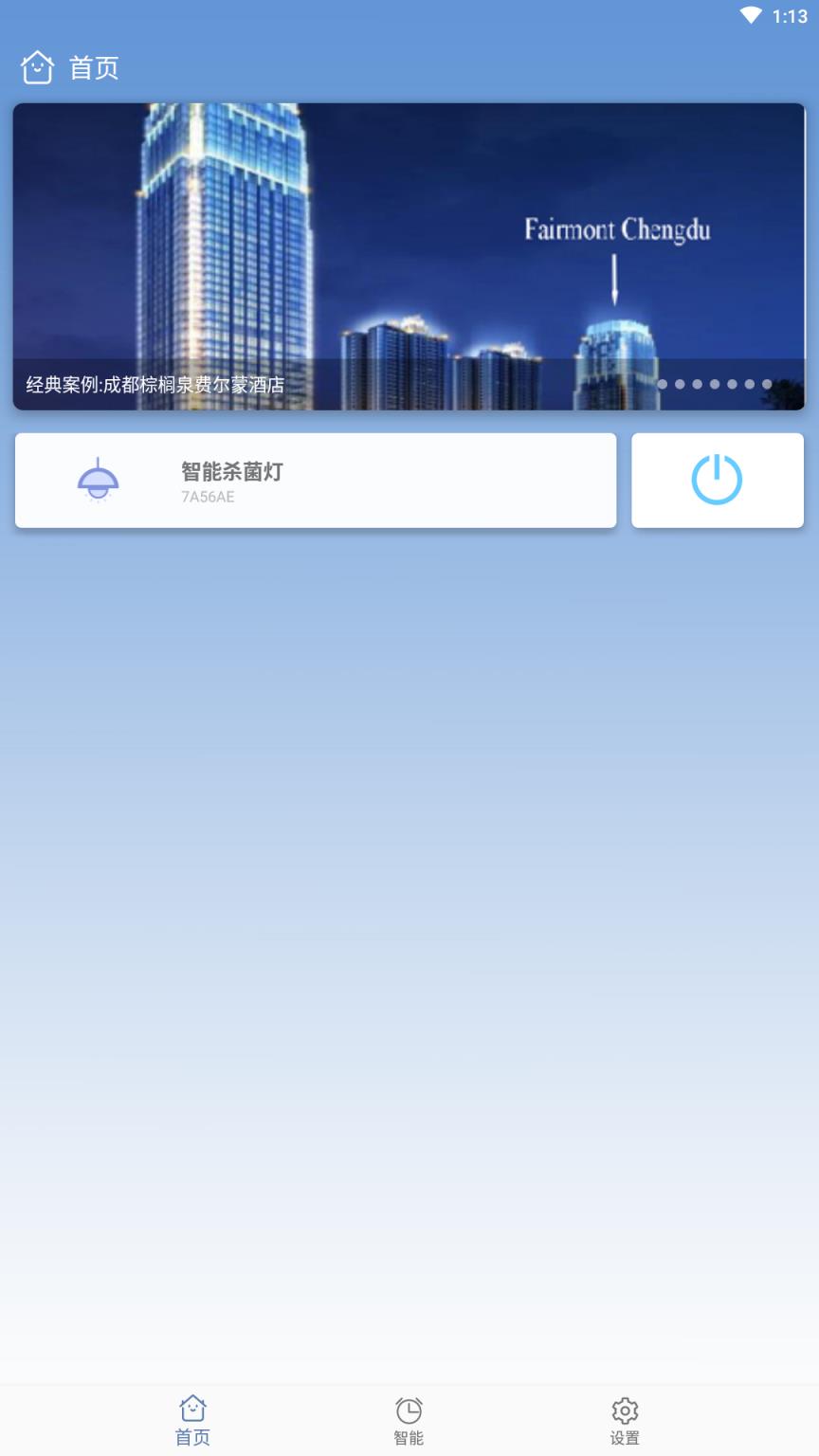
Task: Tap the Fairmont Chengdu text in the banner
Action: coord(616,230)
